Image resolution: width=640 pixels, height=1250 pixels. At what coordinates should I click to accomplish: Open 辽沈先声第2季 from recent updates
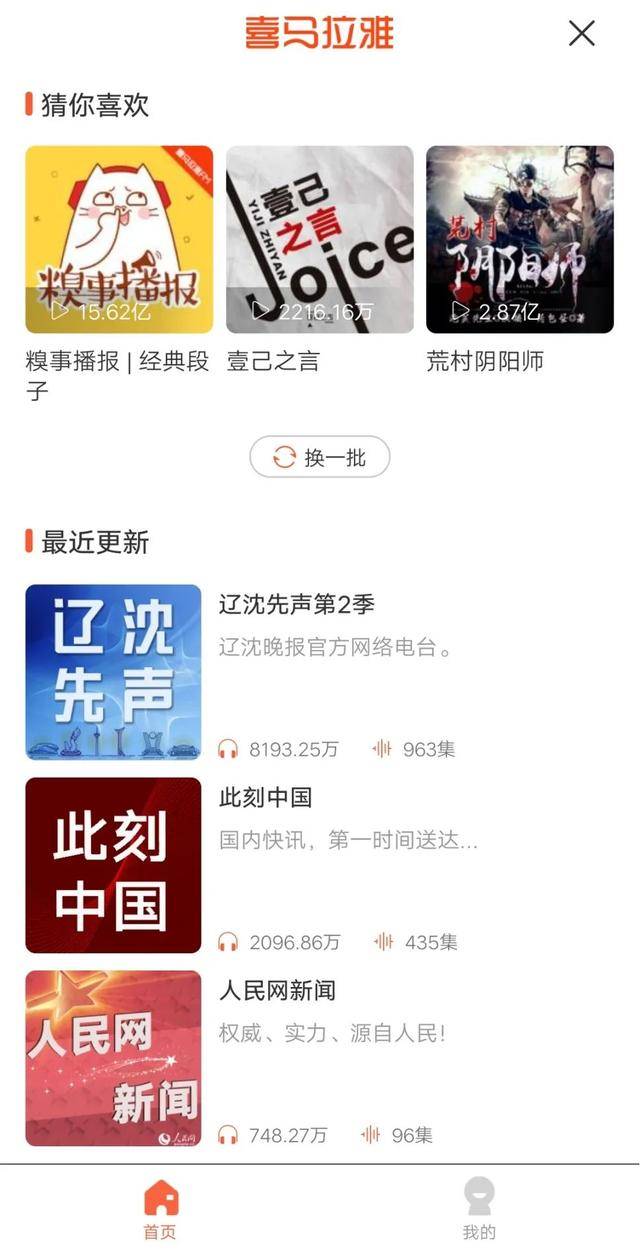point(113,672)
